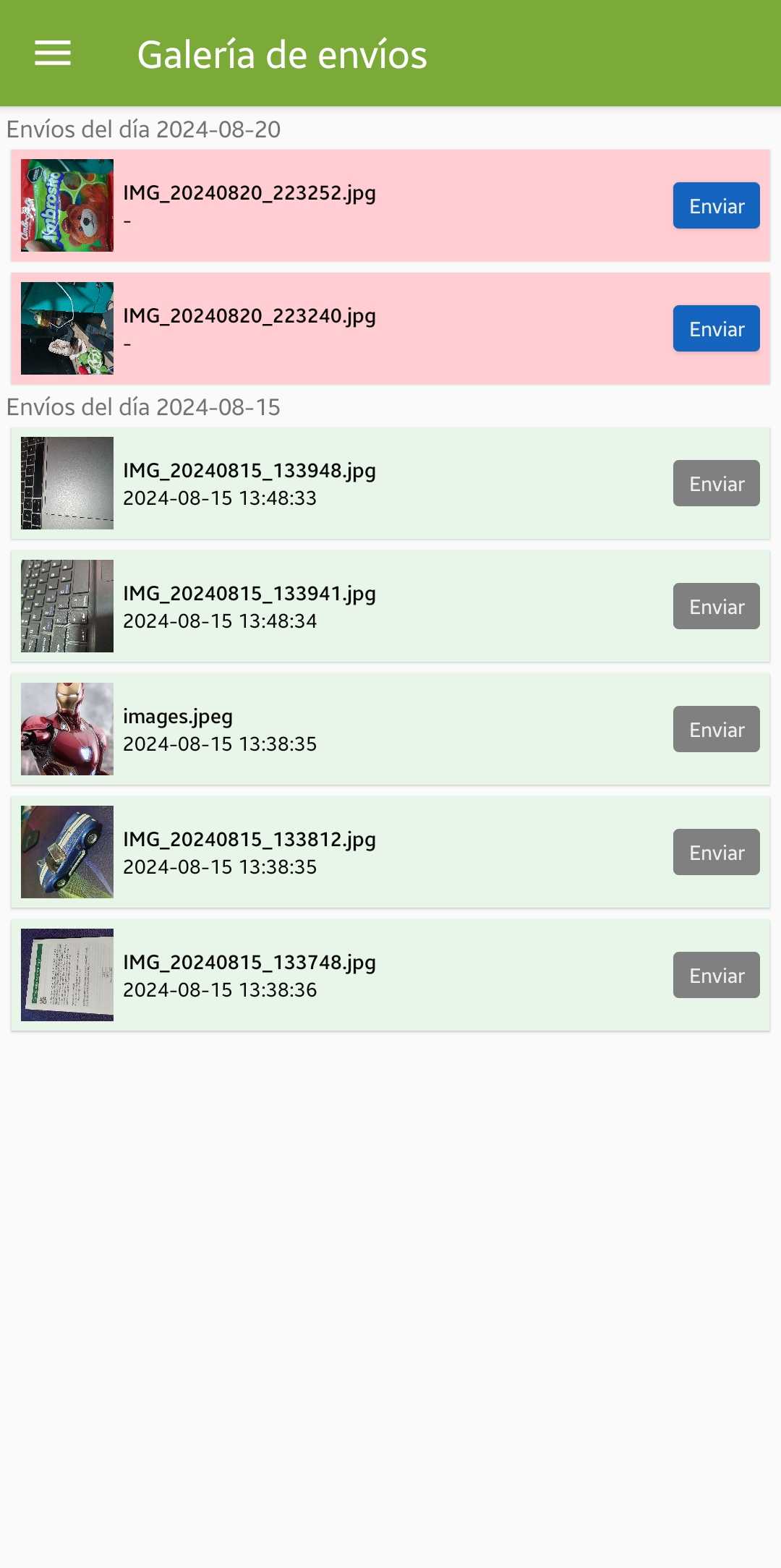Send IMG_20240820_223252.jpg with Enviar
Image resolution: width=781 pixels, height=1568 pixels.
716,206
